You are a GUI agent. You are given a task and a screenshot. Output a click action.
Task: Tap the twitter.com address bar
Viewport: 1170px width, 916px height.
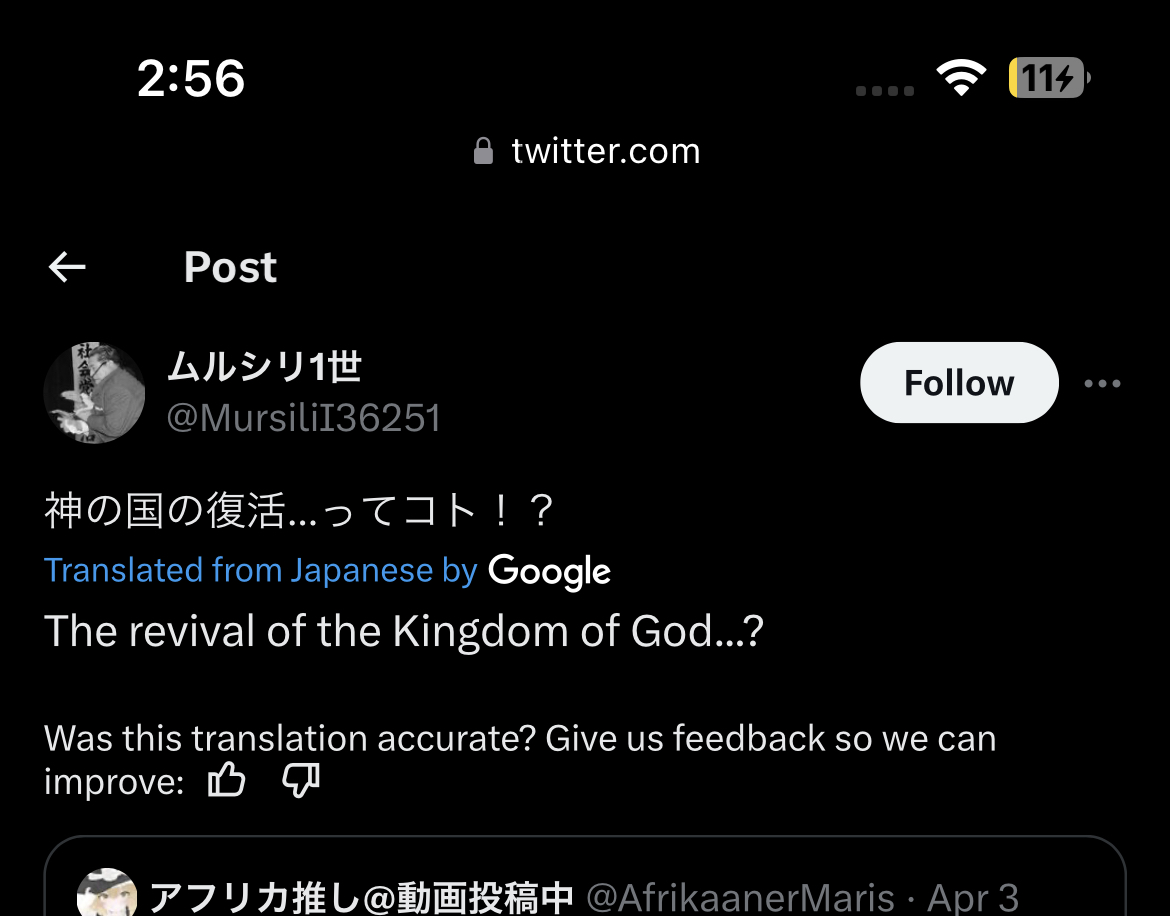point(587,152)
